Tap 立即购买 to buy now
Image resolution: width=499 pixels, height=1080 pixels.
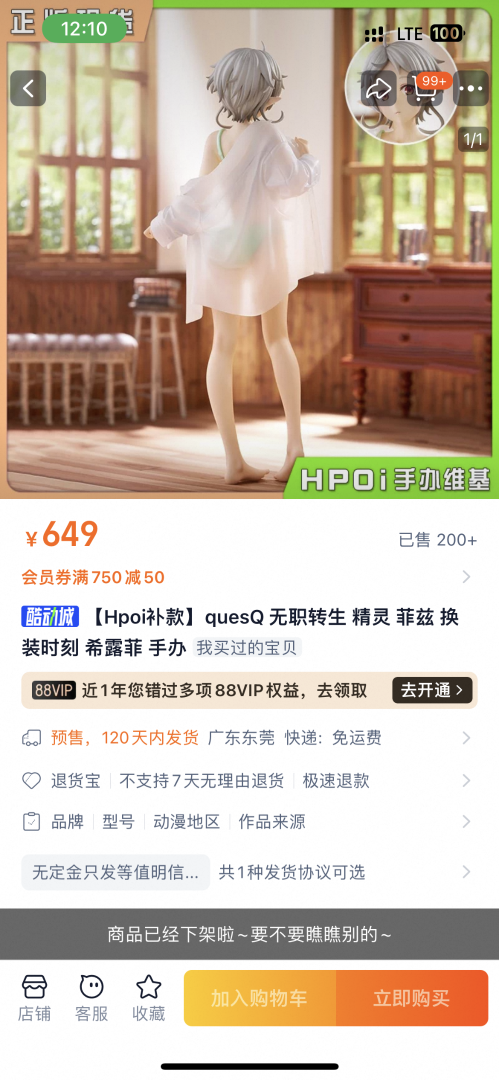tap(412, 998)
